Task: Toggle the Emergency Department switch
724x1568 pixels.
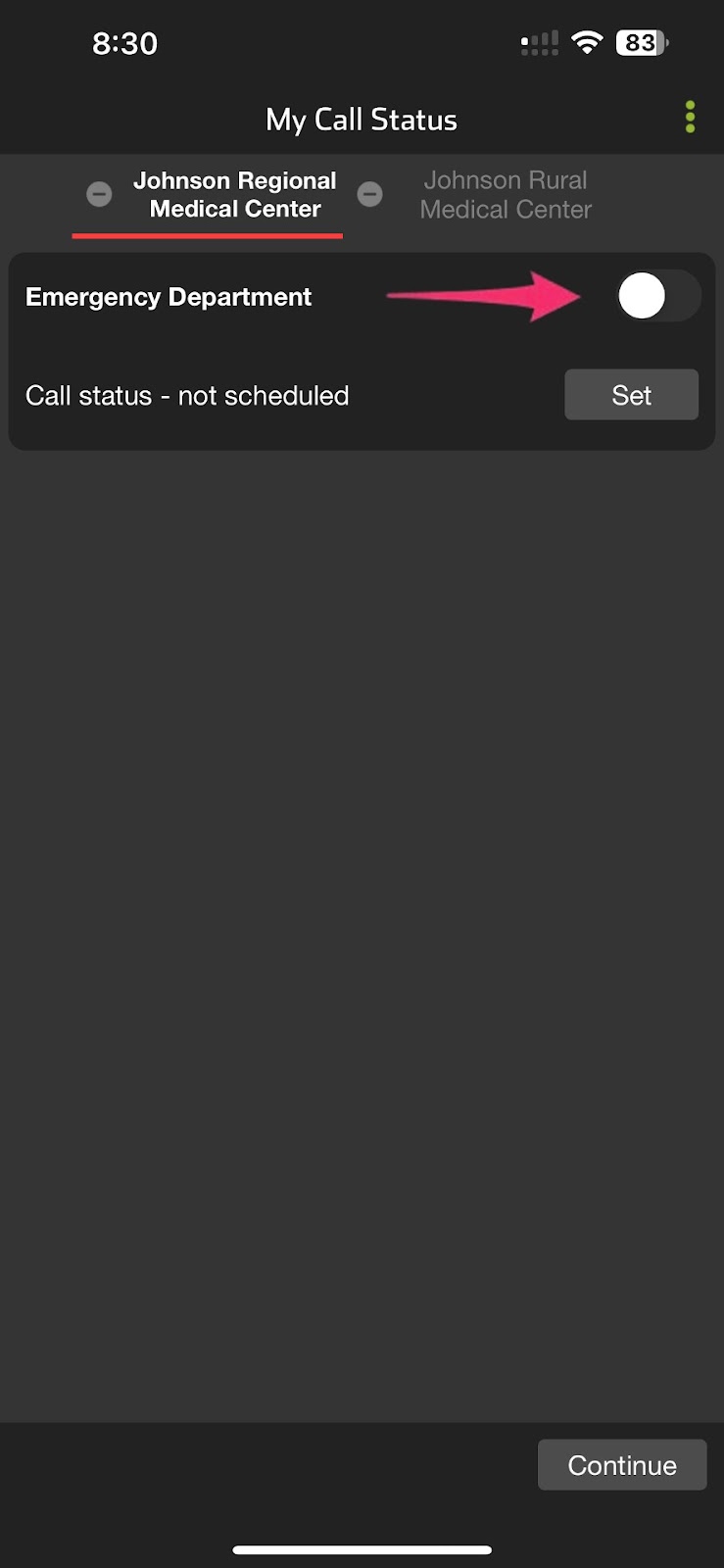Action: [x=657, y=296]
